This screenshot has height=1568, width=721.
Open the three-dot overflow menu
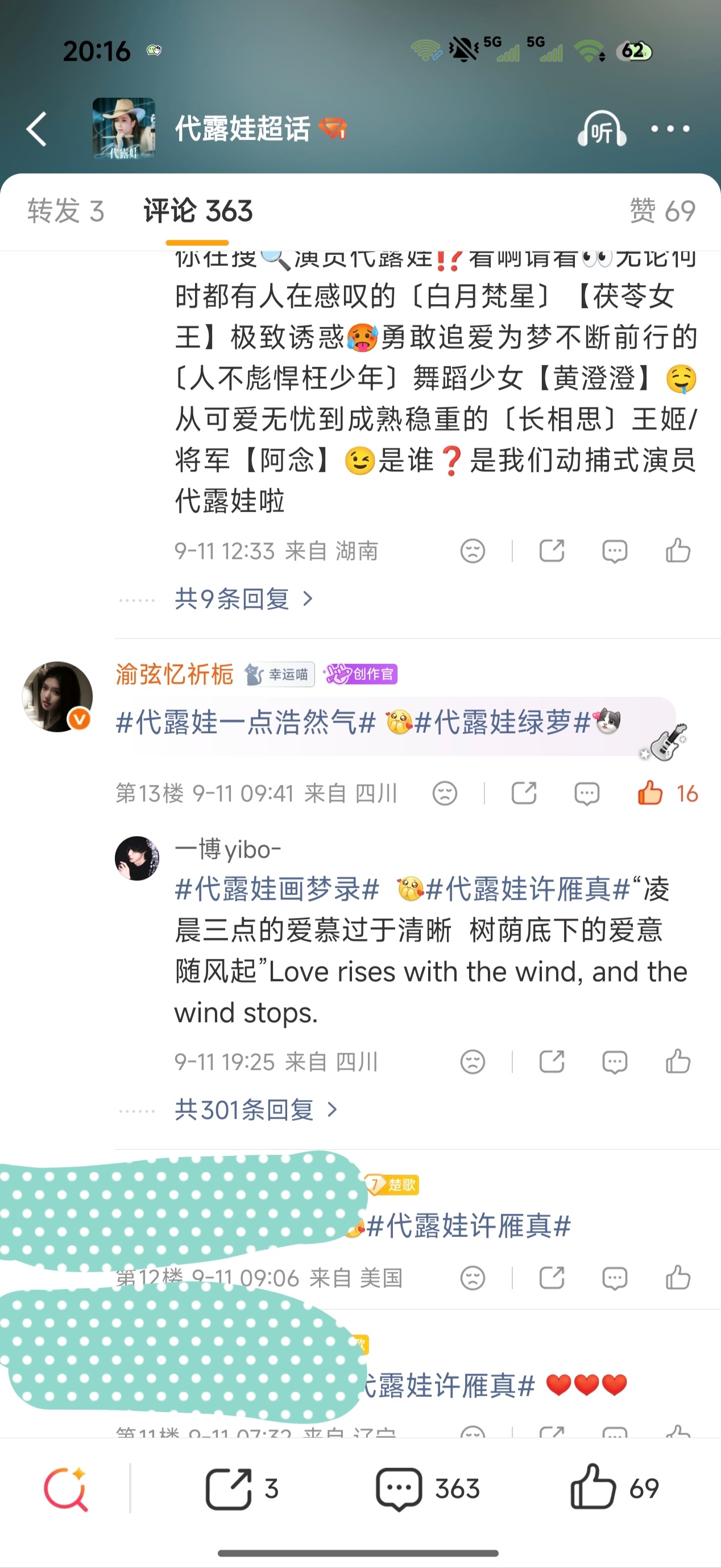point(670,129)
